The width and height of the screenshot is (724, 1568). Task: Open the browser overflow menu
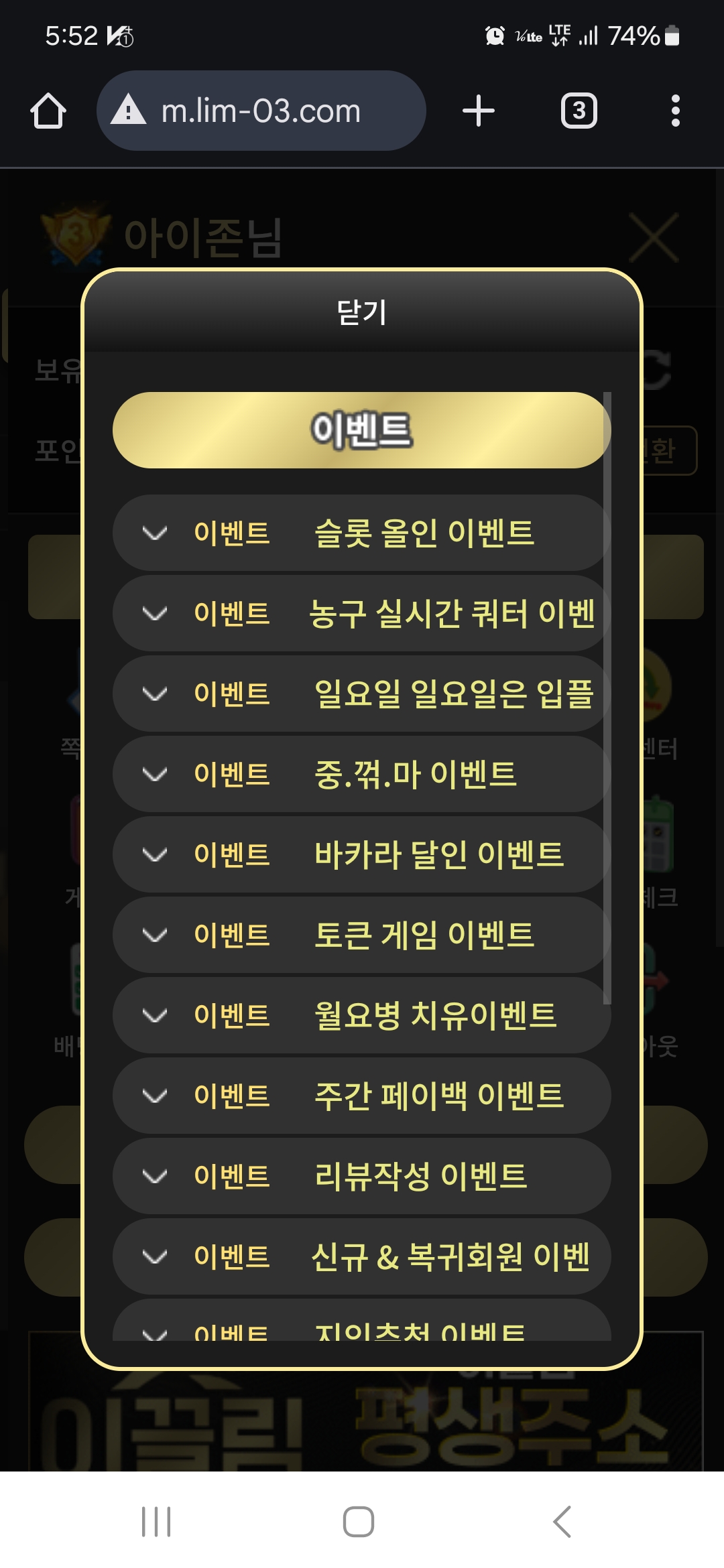pyautogui.click(x=676, y=111)
